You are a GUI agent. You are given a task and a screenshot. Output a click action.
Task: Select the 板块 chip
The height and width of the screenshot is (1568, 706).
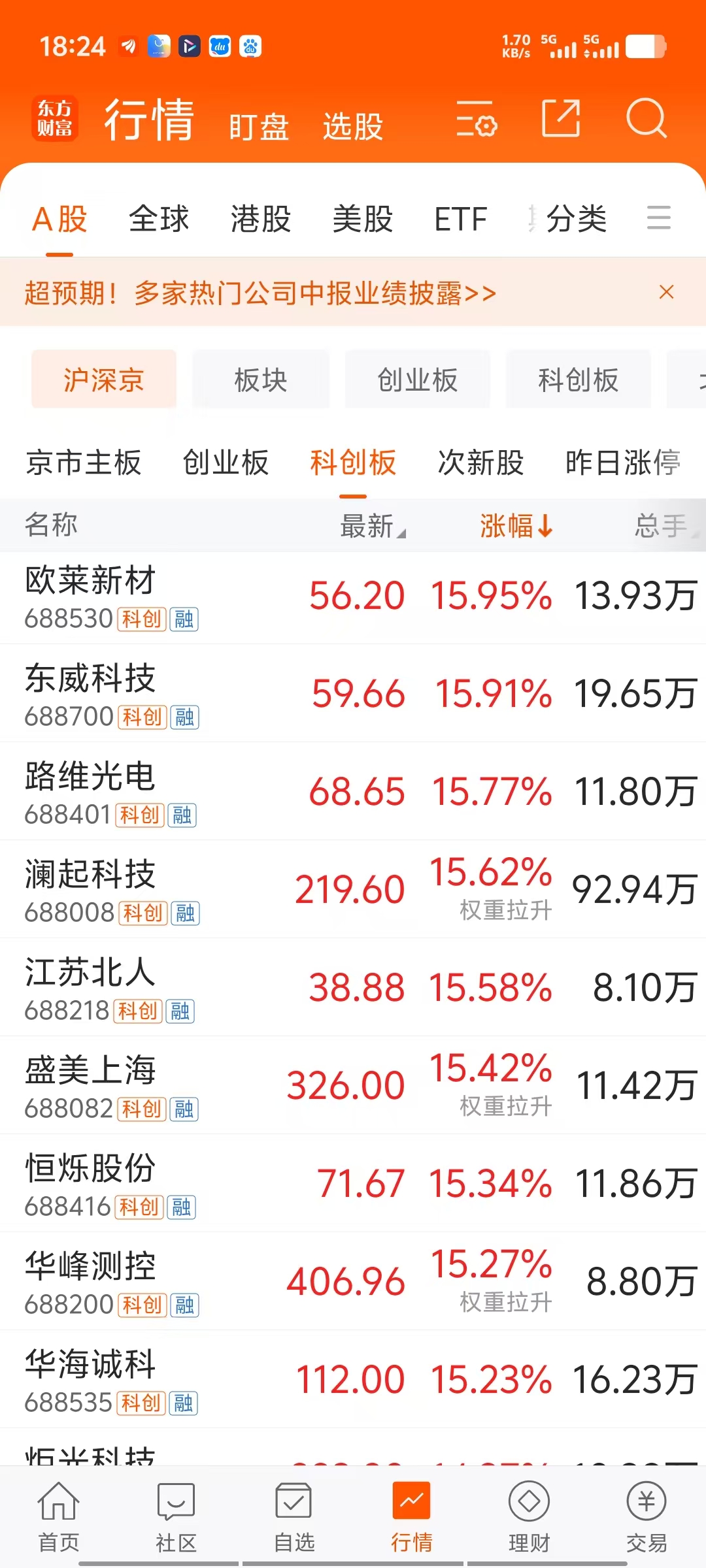261,380
